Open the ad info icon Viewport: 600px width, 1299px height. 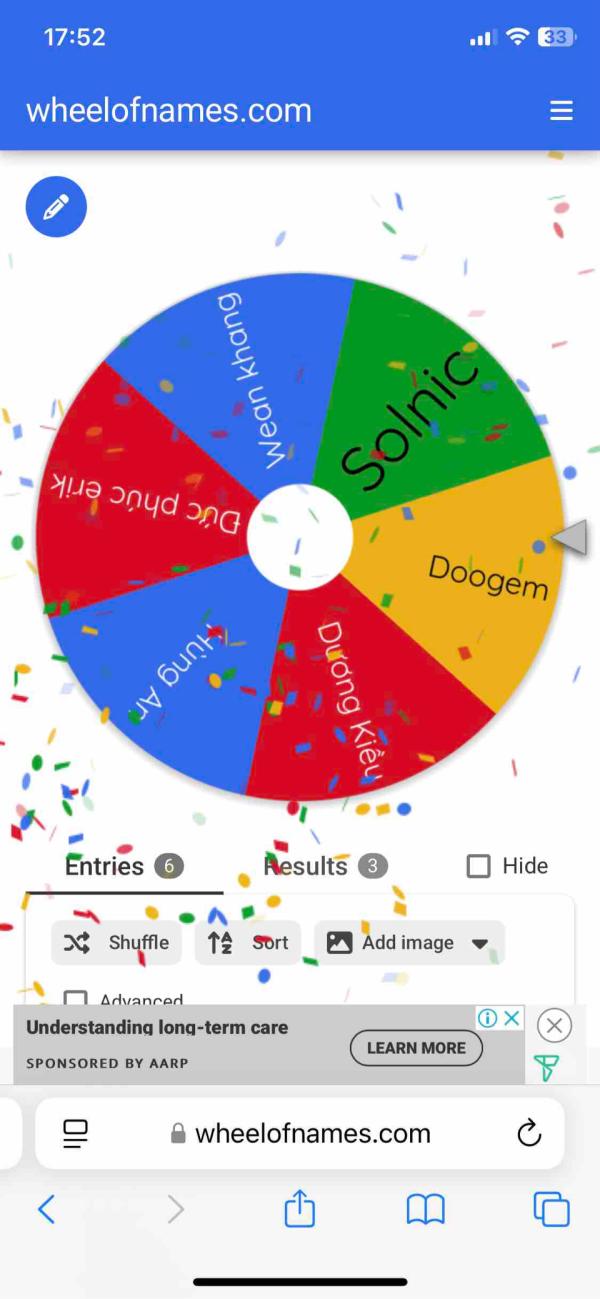(x=487, y=1018)
